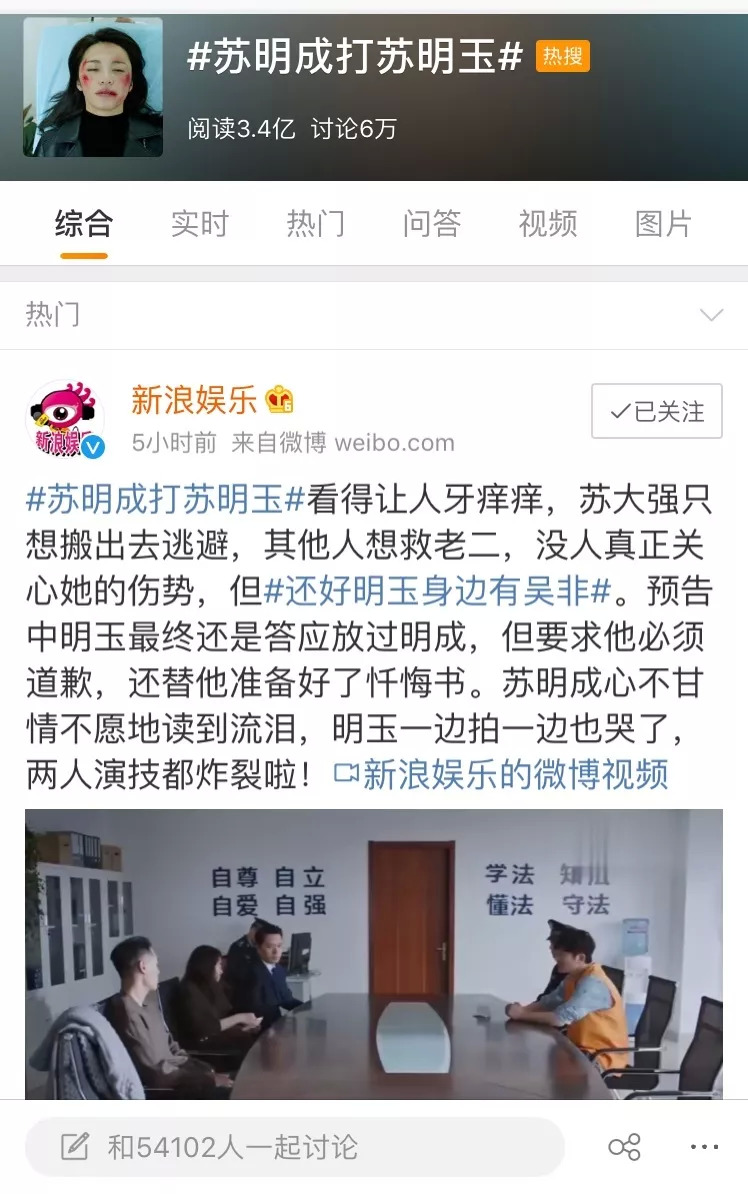
Task: Switch to the 视频 tab
Action: click(x=548, y=224)
